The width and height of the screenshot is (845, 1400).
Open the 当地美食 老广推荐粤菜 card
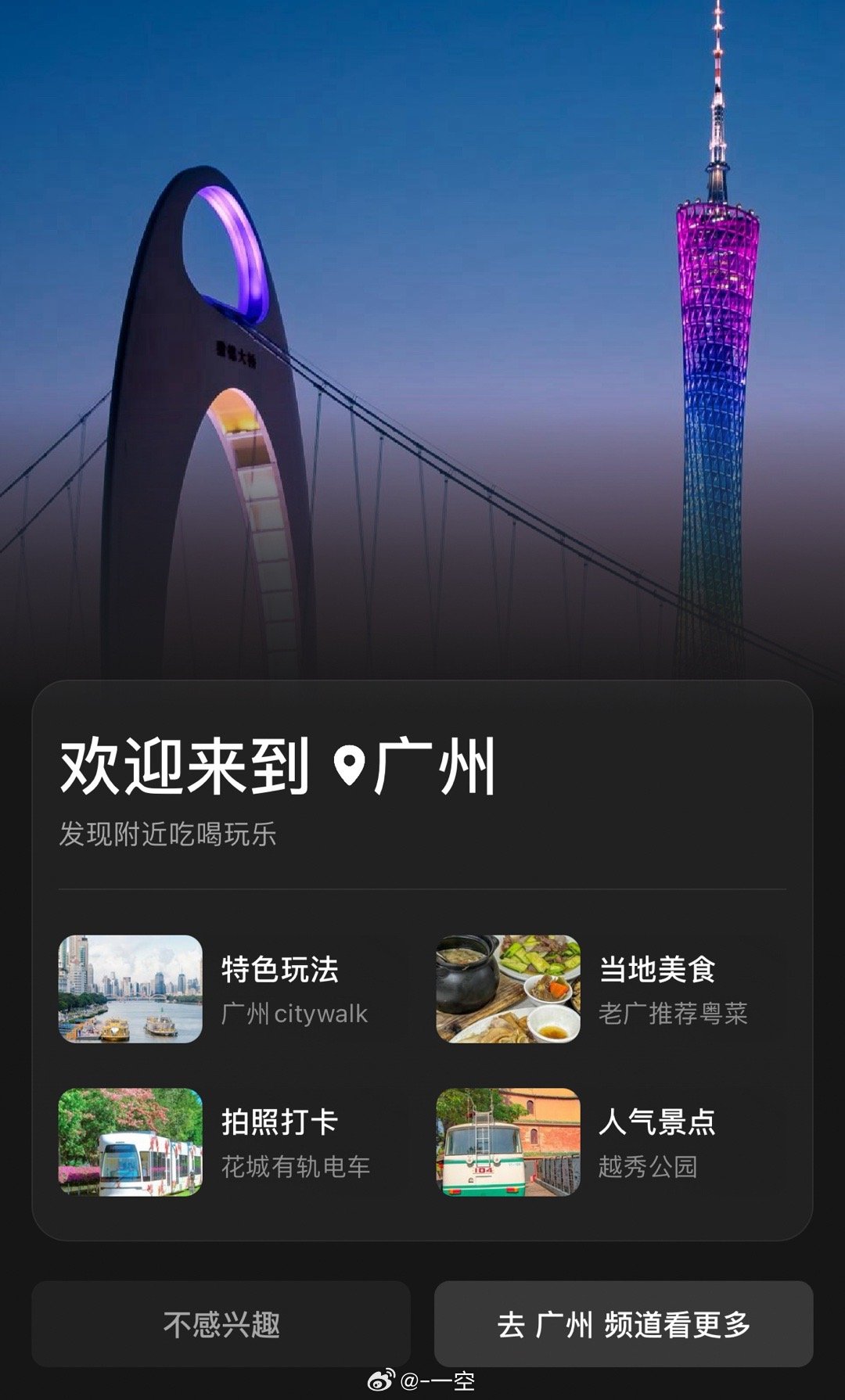coord(592,989)
